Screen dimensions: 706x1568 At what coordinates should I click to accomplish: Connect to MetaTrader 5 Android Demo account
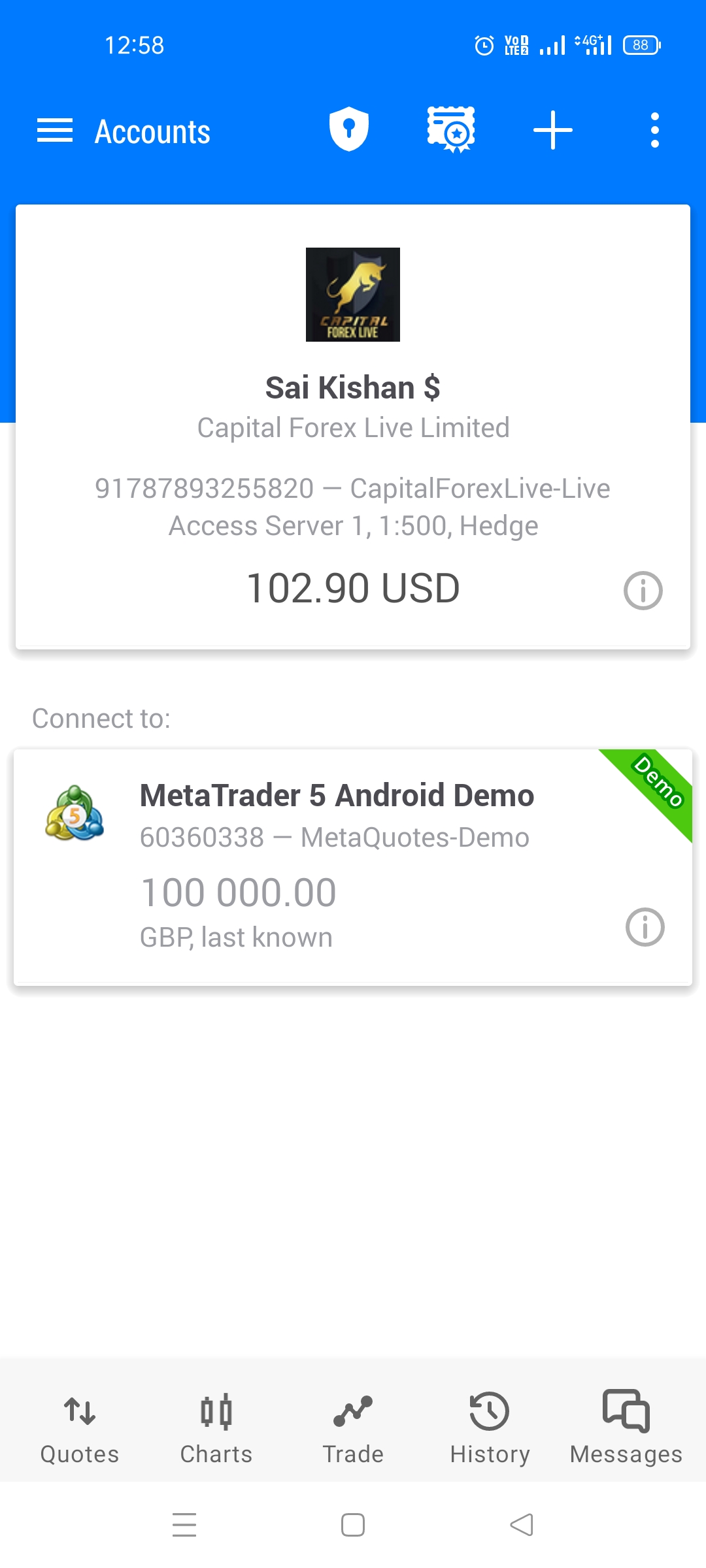[337, 862]
